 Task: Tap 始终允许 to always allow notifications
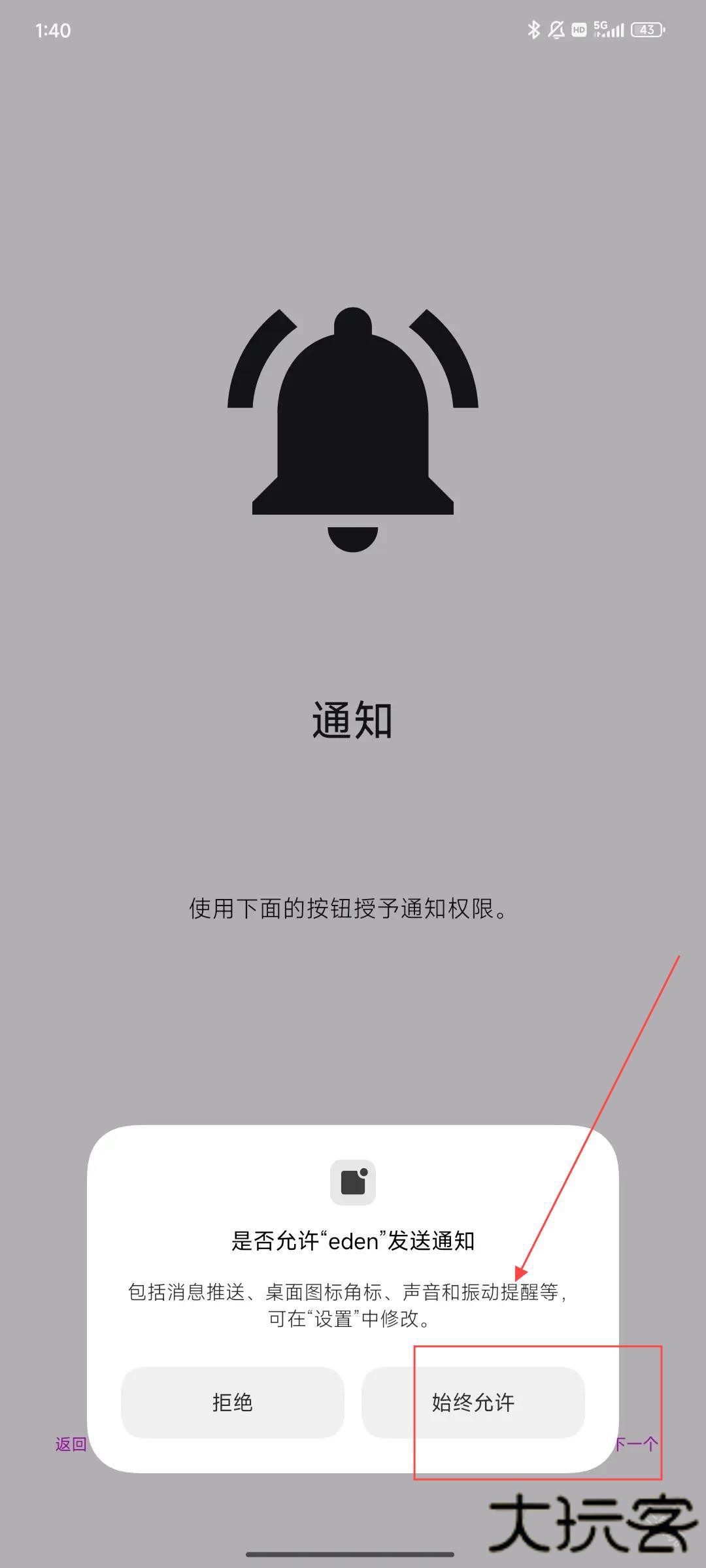coord(473,1403)
